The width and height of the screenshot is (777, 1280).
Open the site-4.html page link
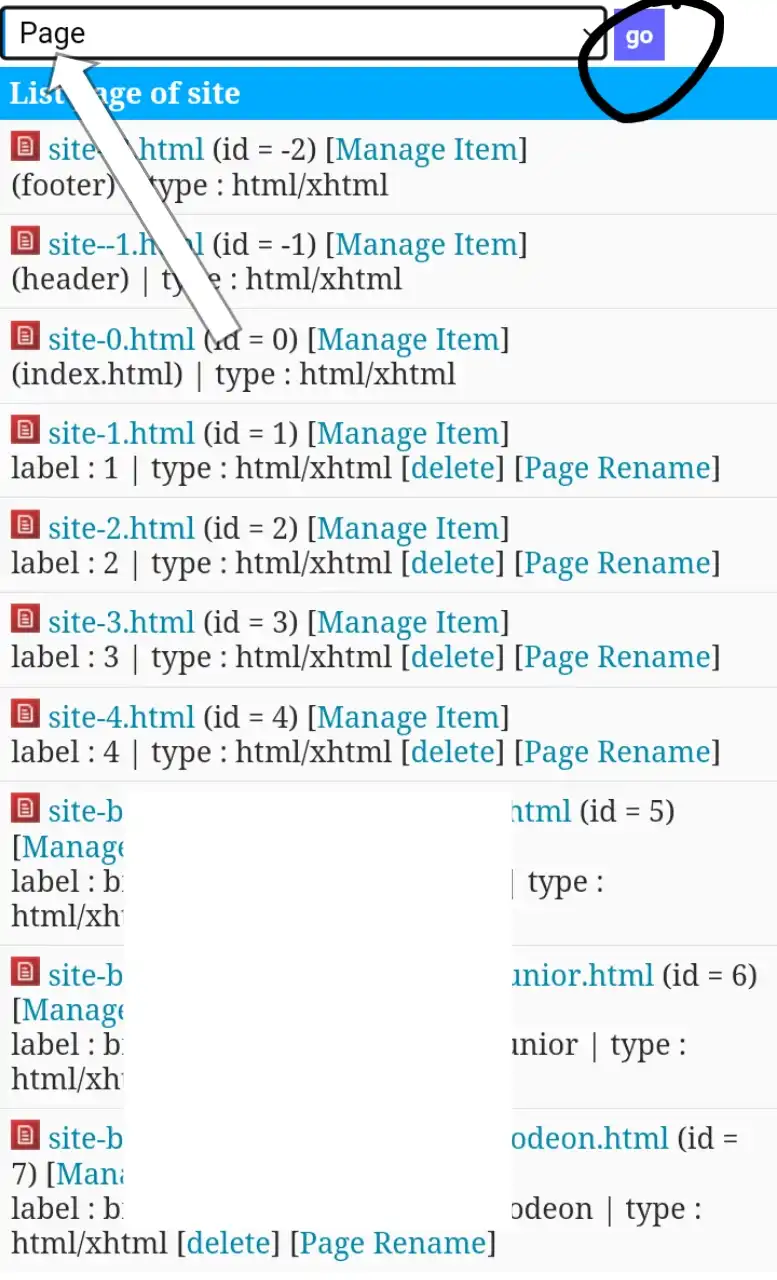tap(121, 717)
